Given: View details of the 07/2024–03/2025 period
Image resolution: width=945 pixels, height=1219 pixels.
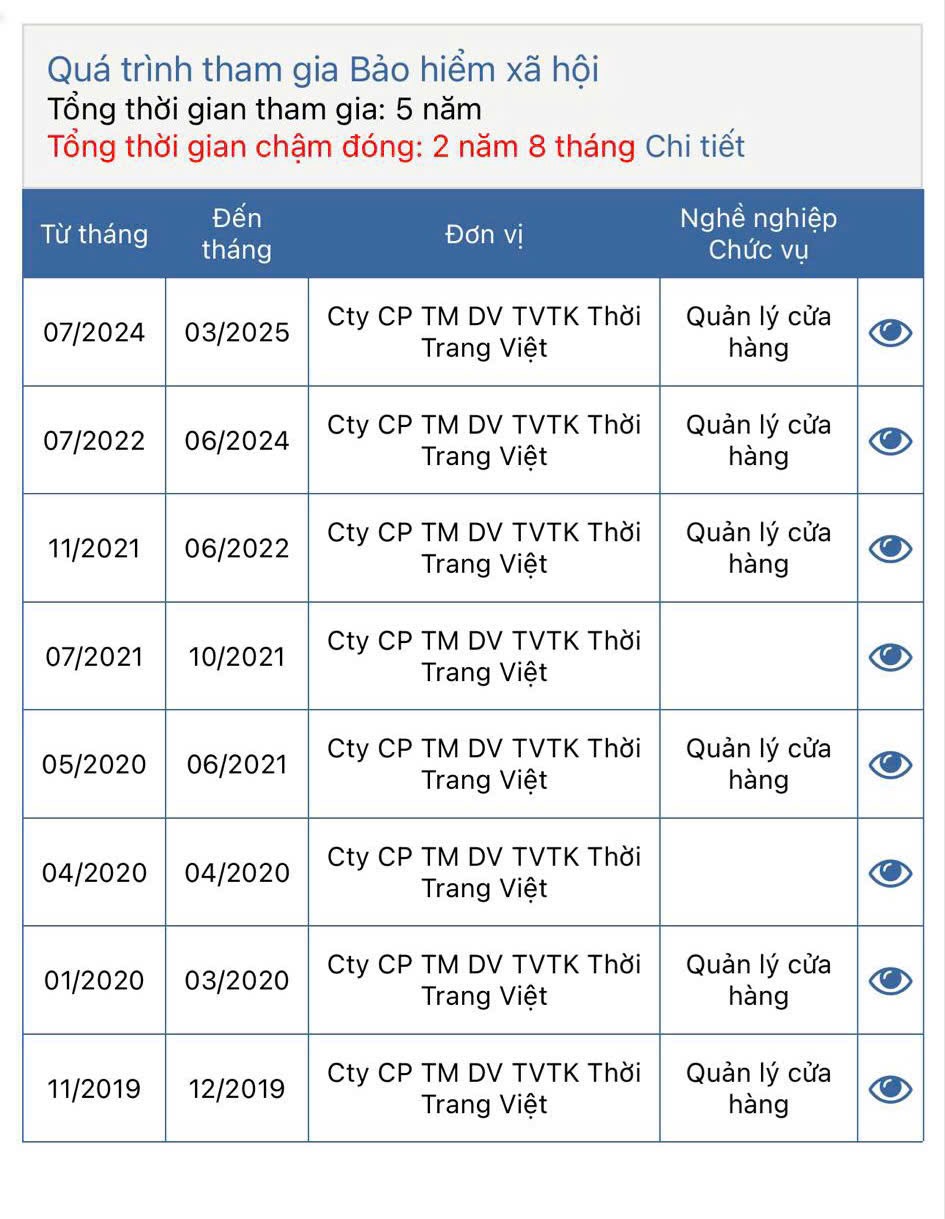Looking at the screenshot, I should (890, 333).
